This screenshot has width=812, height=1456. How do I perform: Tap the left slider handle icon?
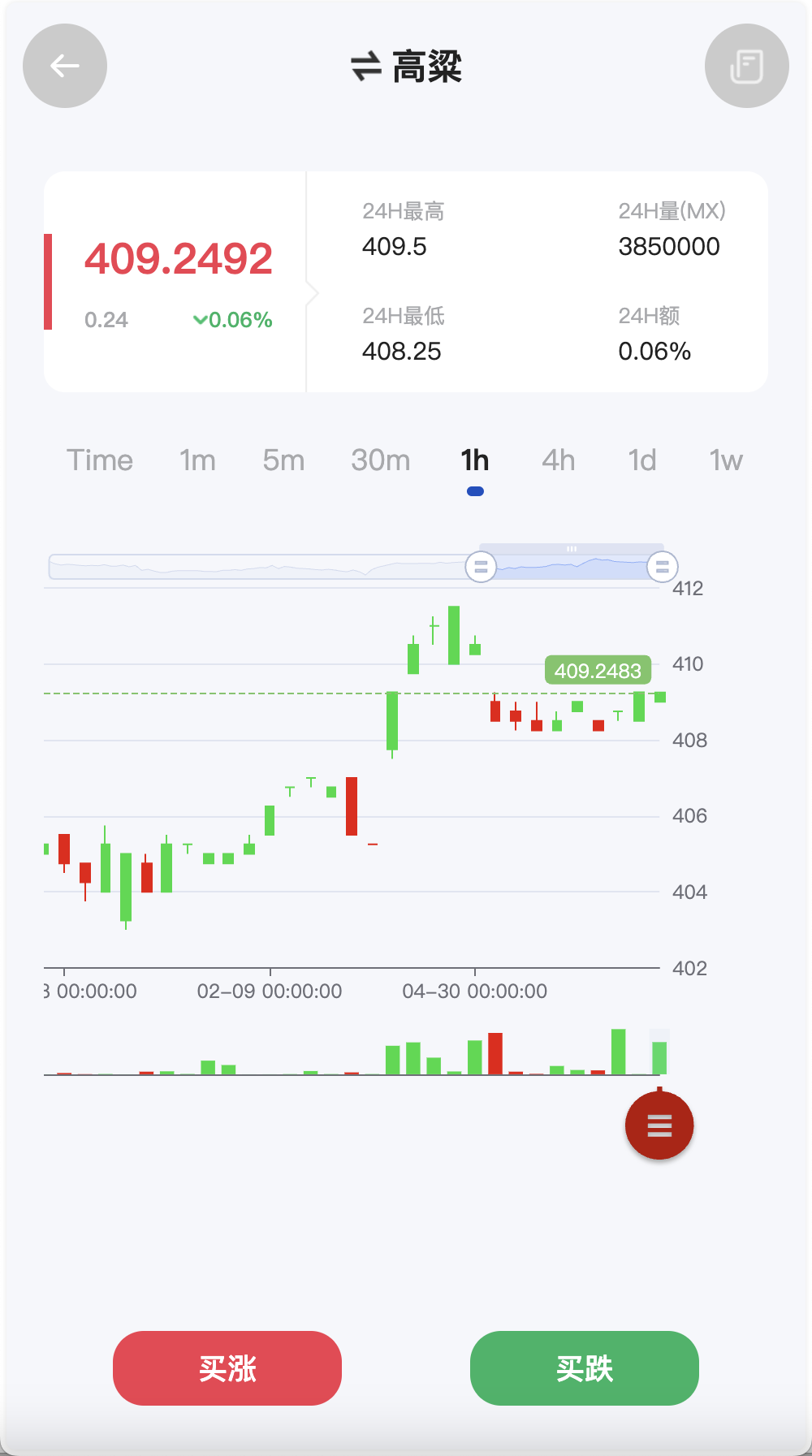pos(482,567)
